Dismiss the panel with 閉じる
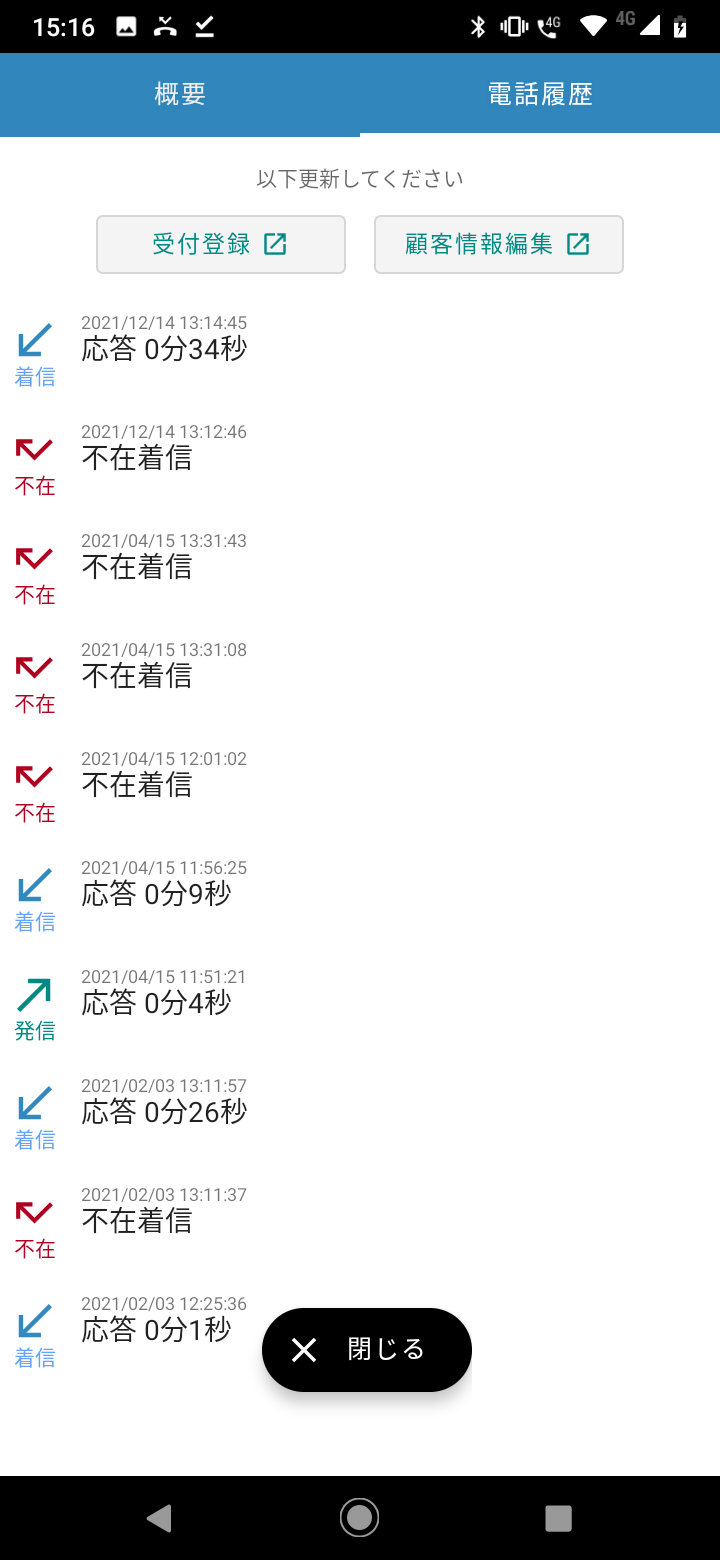Viewport: 720px width, 1560px height. click(366, 1350)
